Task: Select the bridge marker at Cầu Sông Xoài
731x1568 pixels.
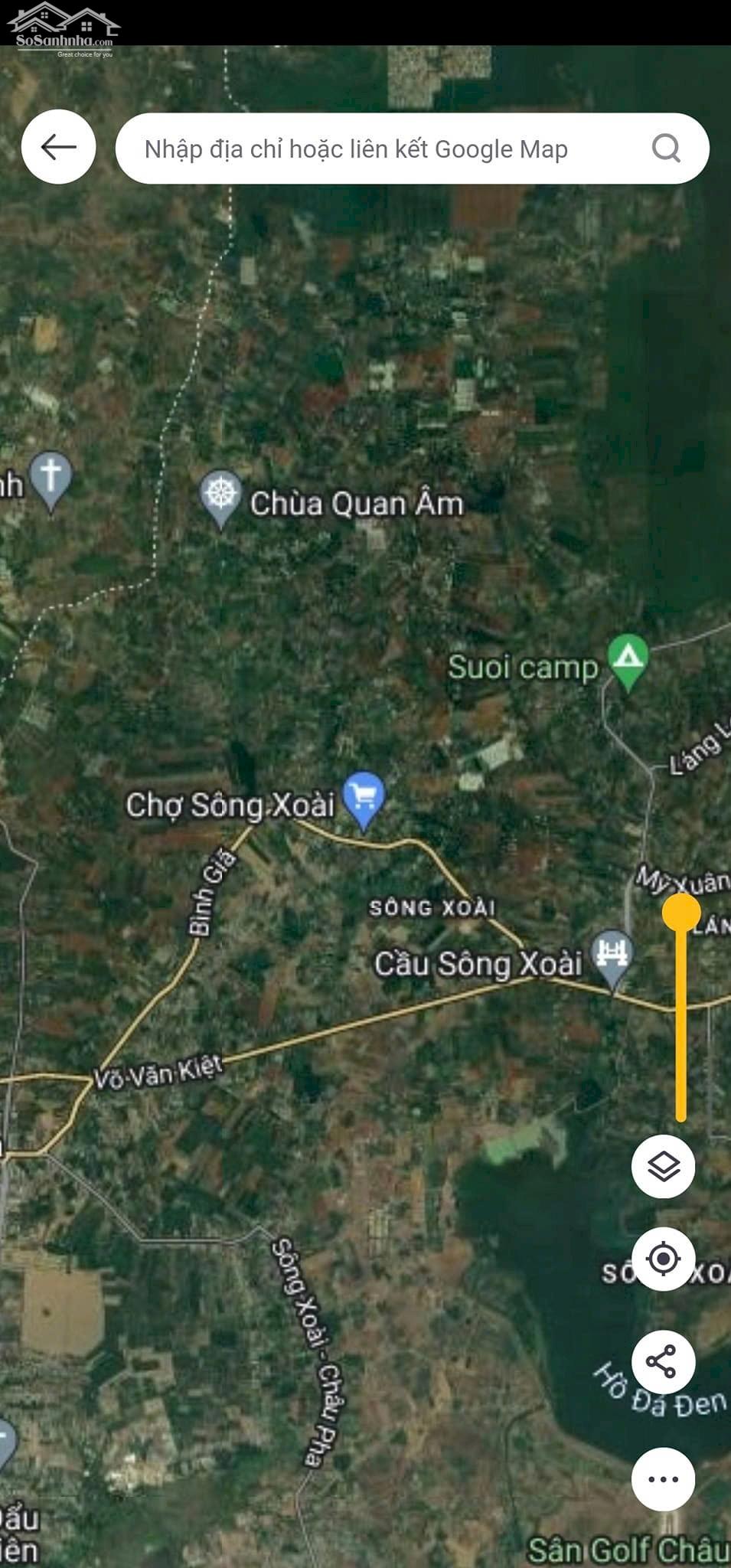Action: point(612,952)
